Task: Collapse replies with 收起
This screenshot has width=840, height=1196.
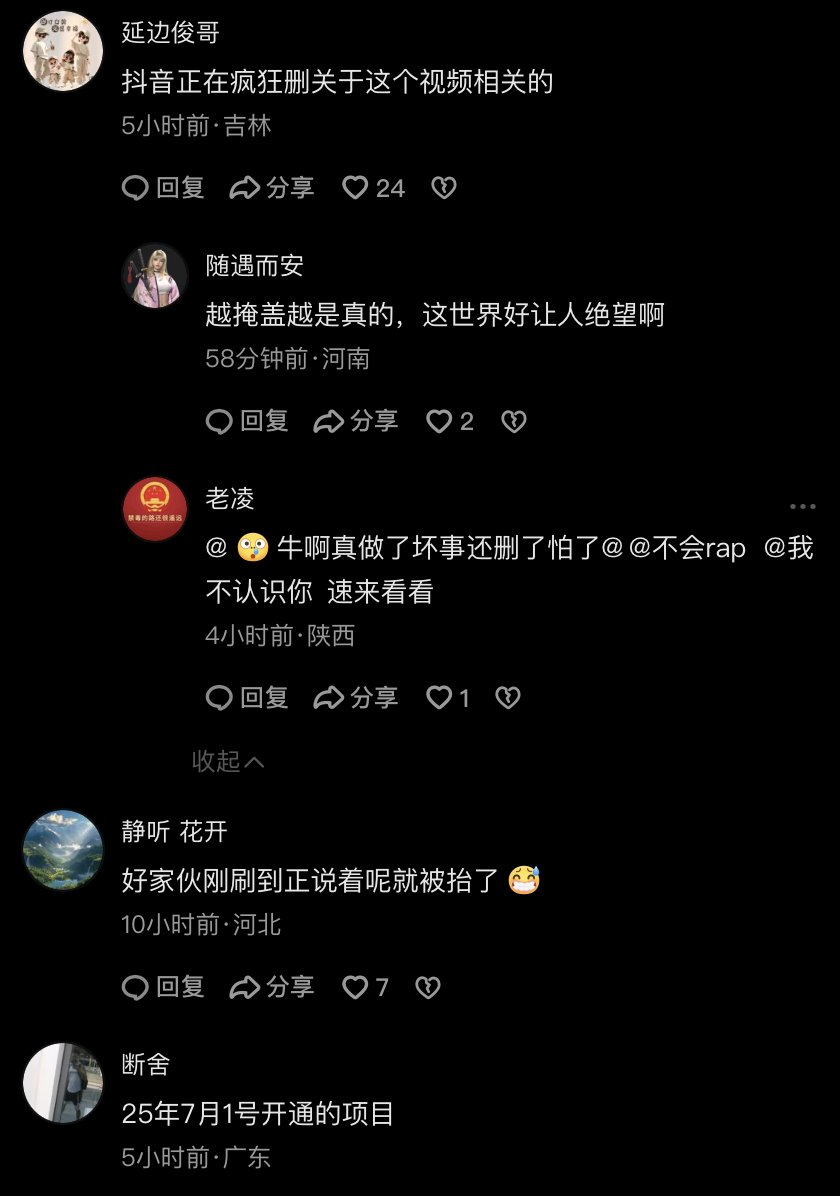Action: coord(228,762)
